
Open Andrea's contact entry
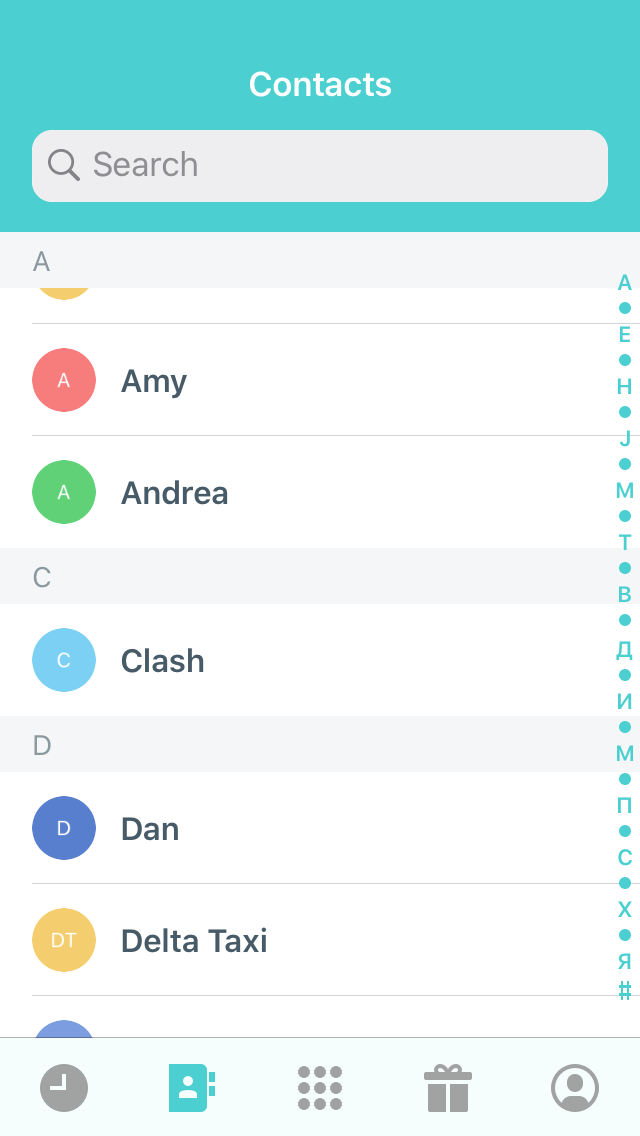tap(320, 493)
